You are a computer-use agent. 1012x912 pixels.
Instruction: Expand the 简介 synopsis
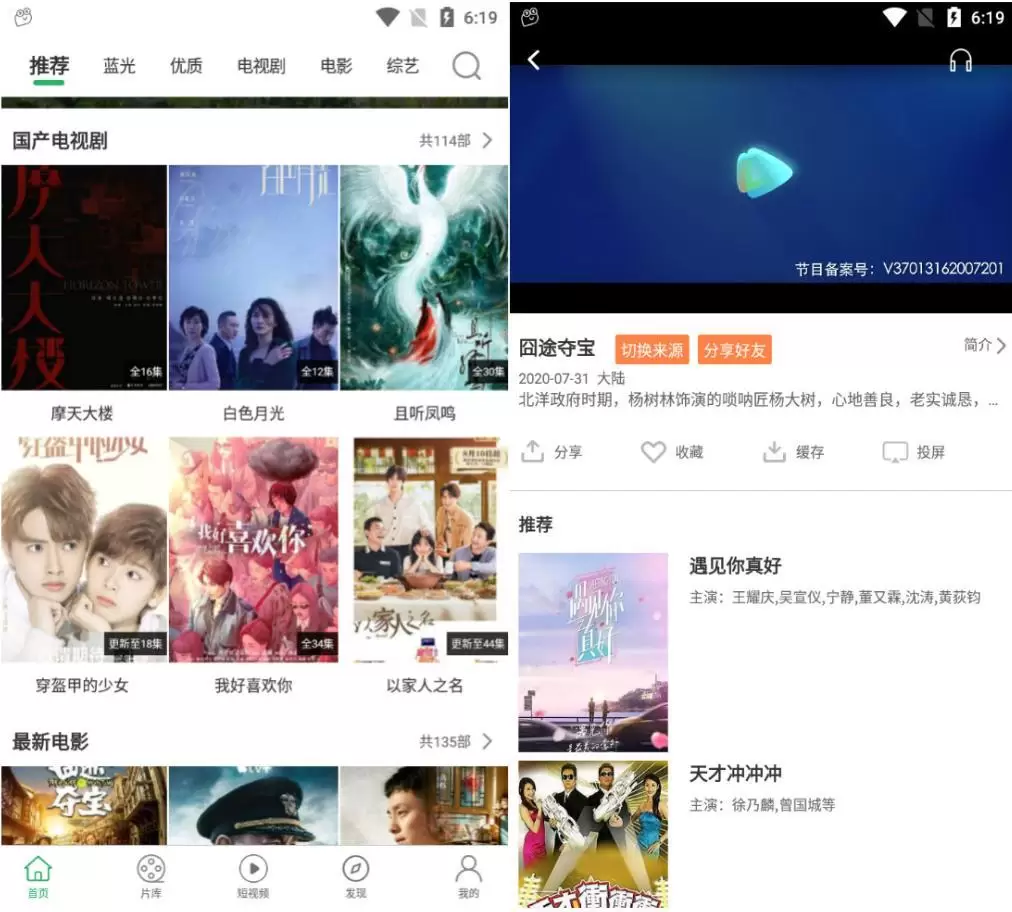(x=984, y=345)
